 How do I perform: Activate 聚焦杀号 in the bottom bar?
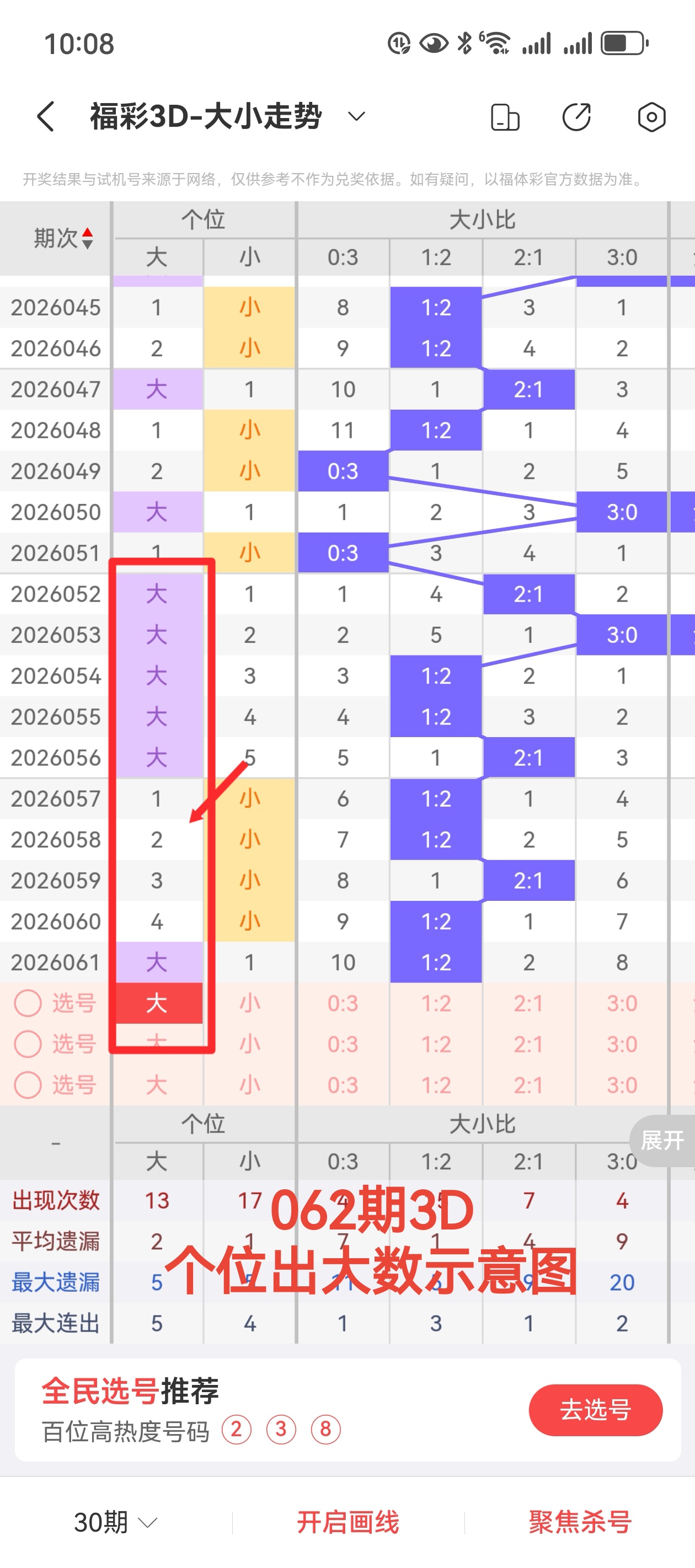click(579, 1523)
